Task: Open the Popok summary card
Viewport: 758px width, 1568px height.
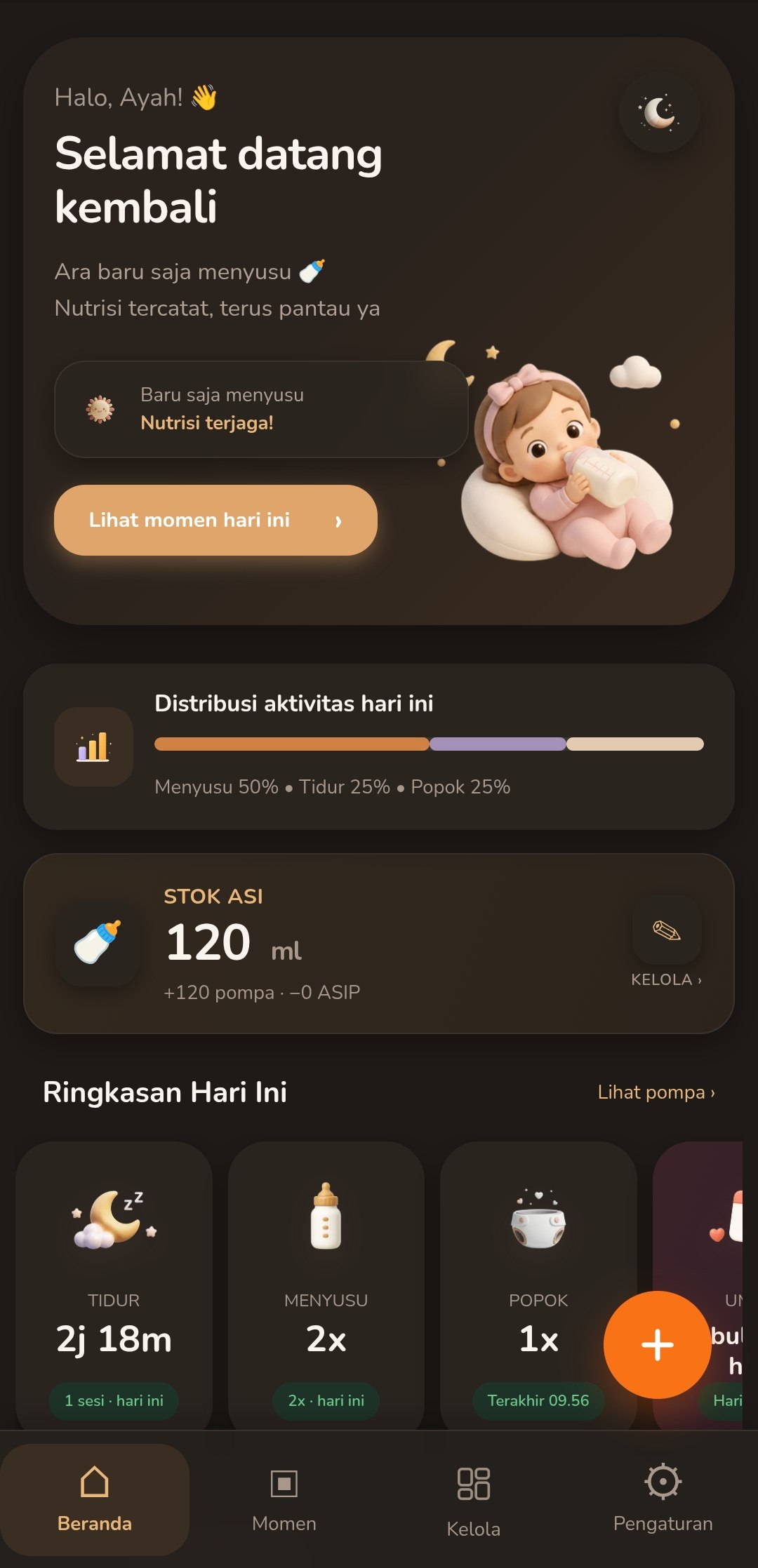Action: (x=538, y=1285)
